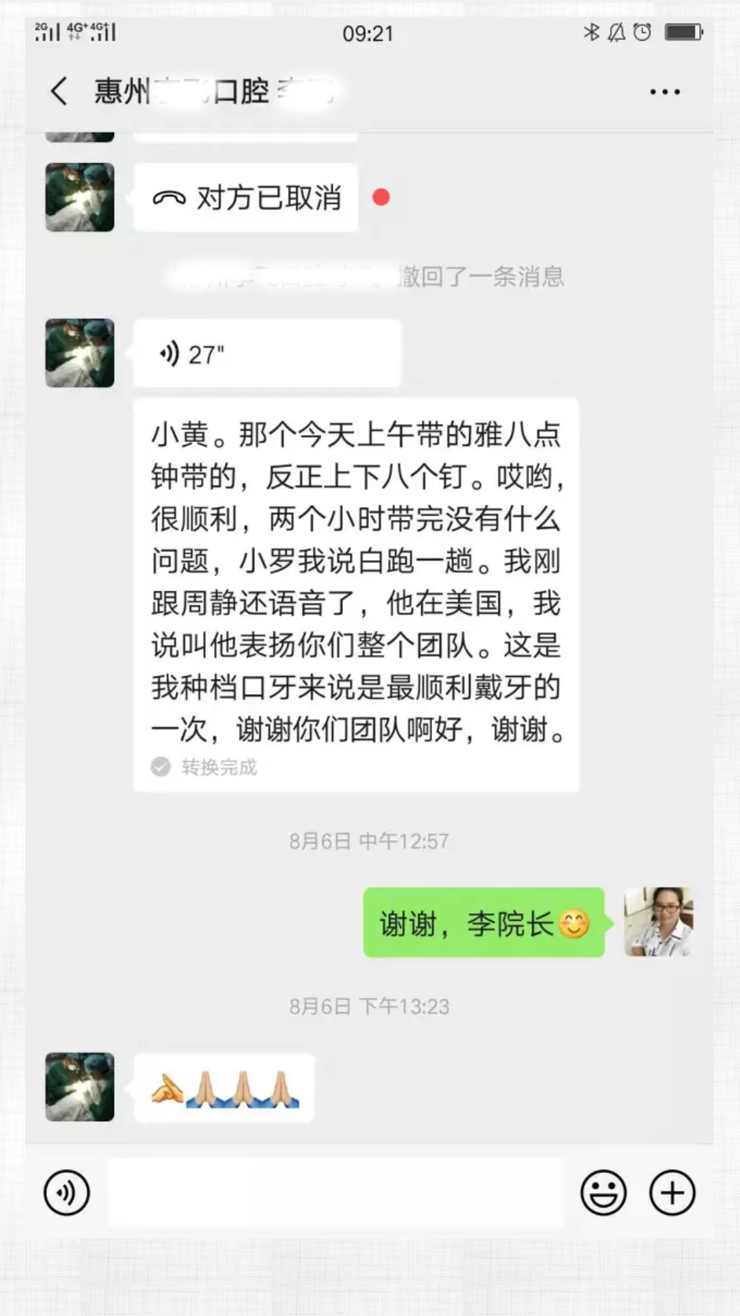The width and height of the screenshot is (740, 1316).
Task: Go back to the chat list
Action: click(x=59, y=91)
